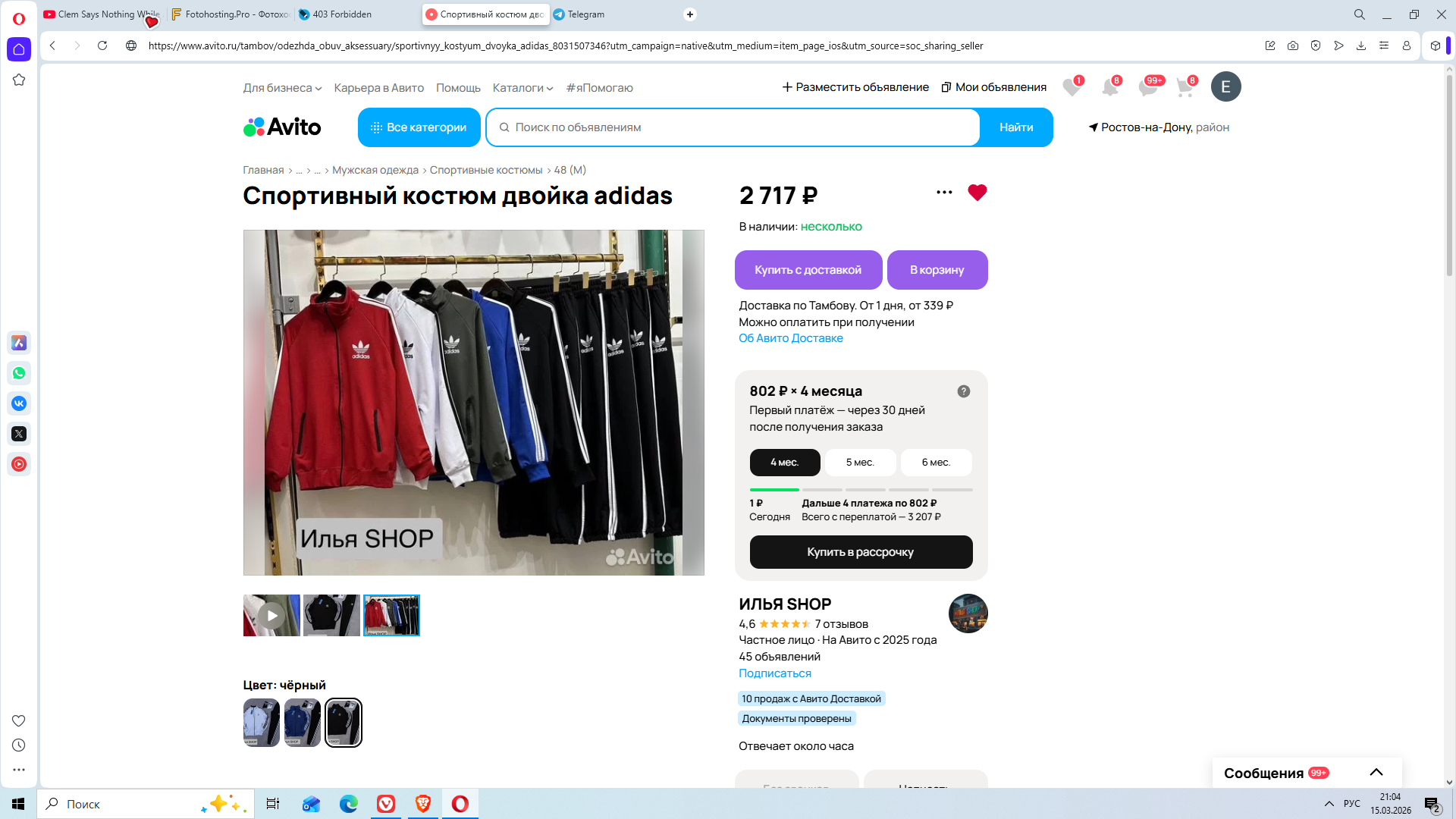Select the 5 мес. installment option
1456x819 pixels.
(860, 463)
